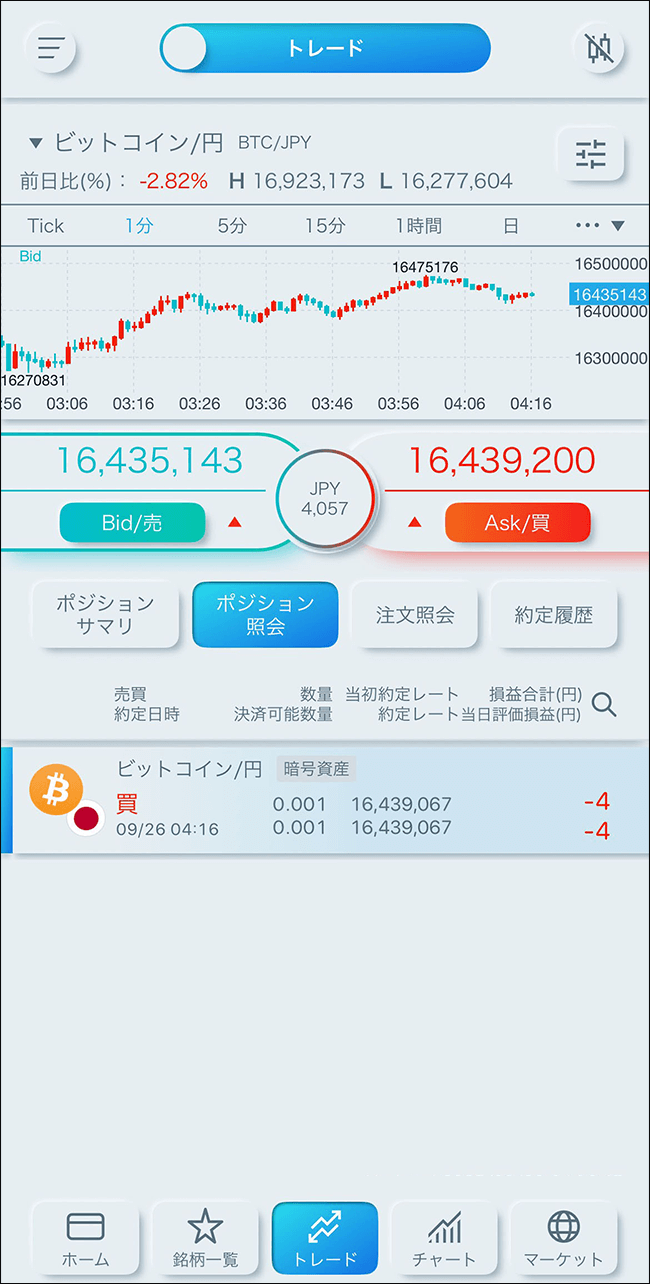Toggle the トレード switch
Image resolution: width=650 pixels, height=1284 pixels.
coord(325,48)
